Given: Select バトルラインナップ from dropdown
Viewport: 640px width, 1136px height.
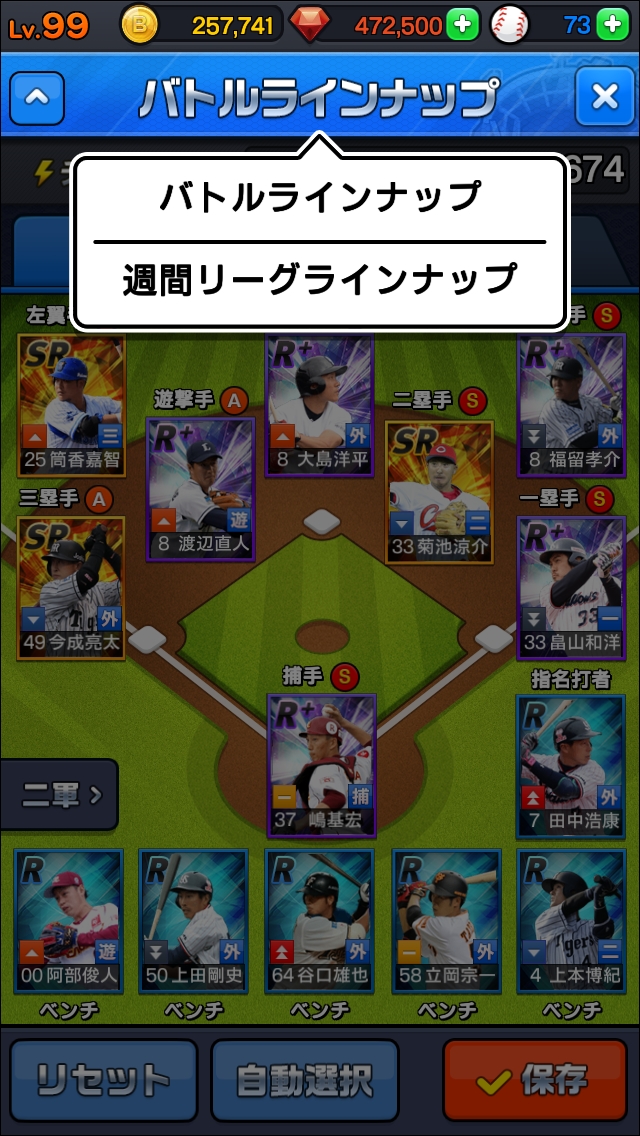Looking at the screenshot, I should pos(320,197).
